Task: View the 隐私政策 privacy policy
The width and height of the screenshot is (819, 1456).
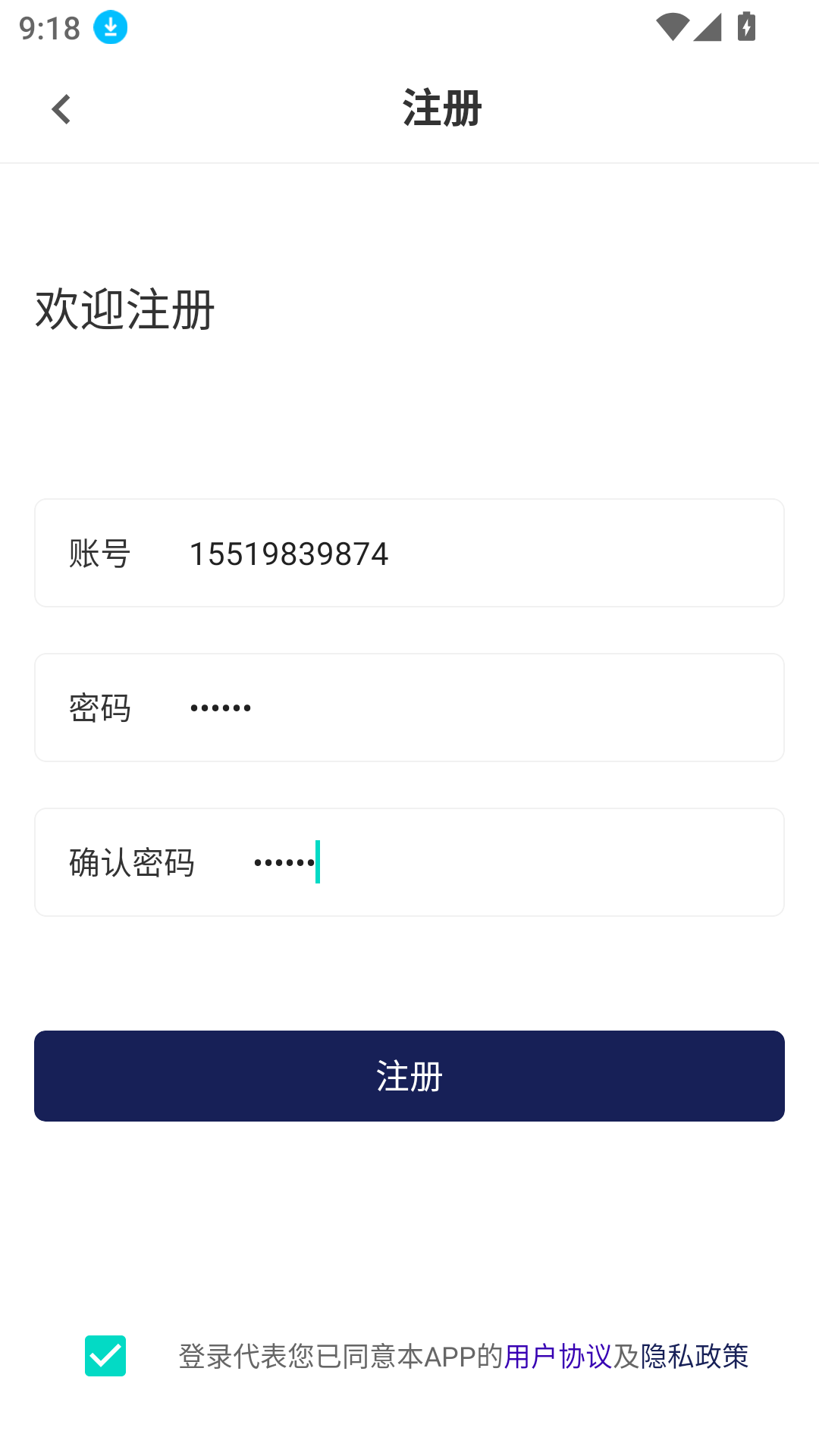Action: click(x=695, y=1357)
